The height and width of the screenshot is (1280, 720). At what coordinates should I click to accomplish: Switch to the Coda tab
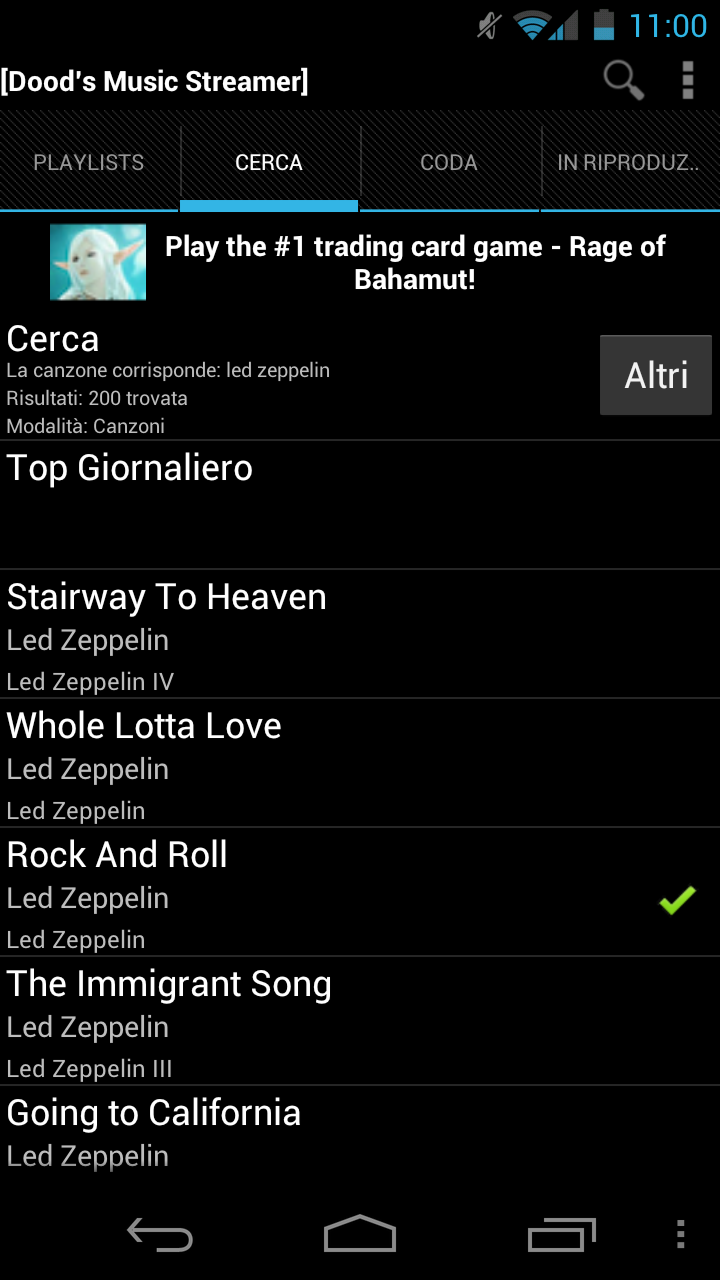click(x=449, y=162)
